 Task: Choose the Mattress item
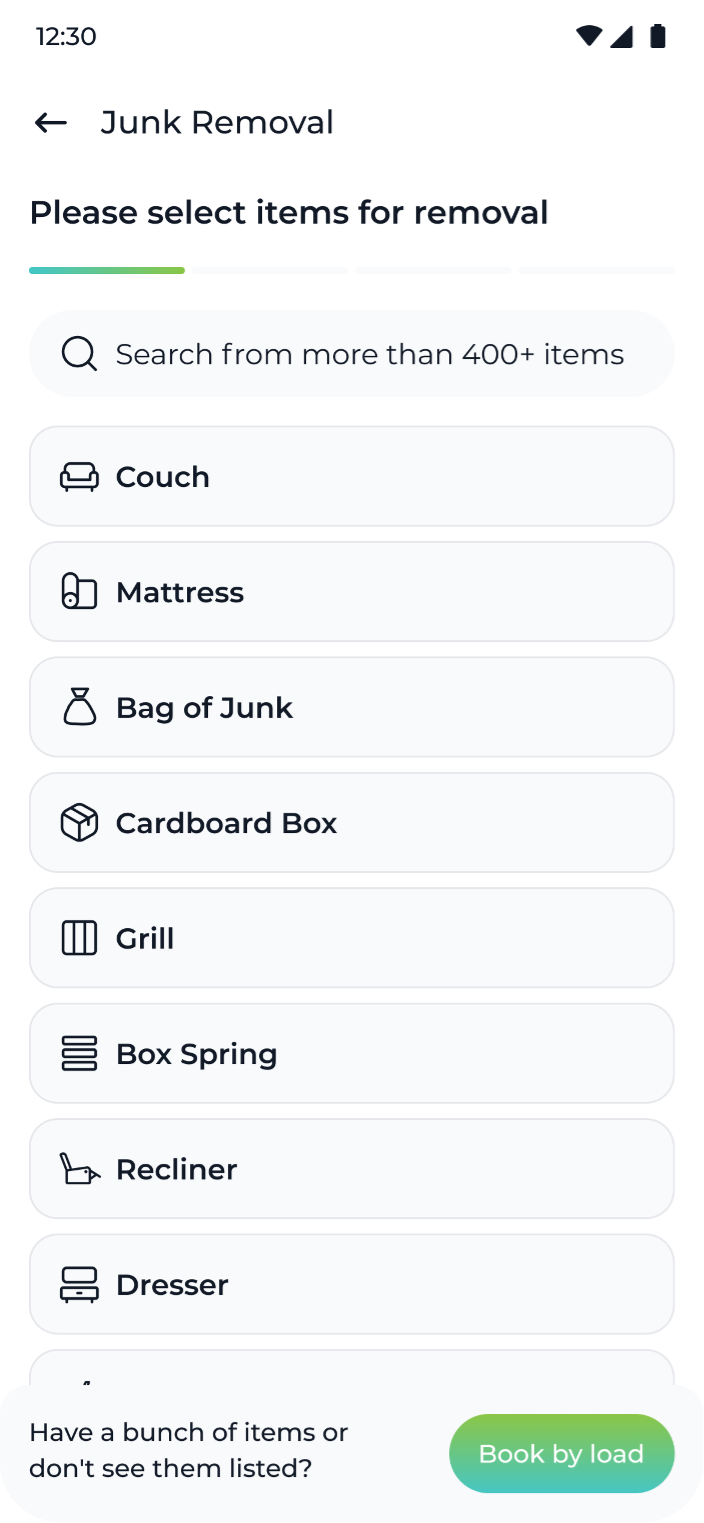tap(352, 592)
